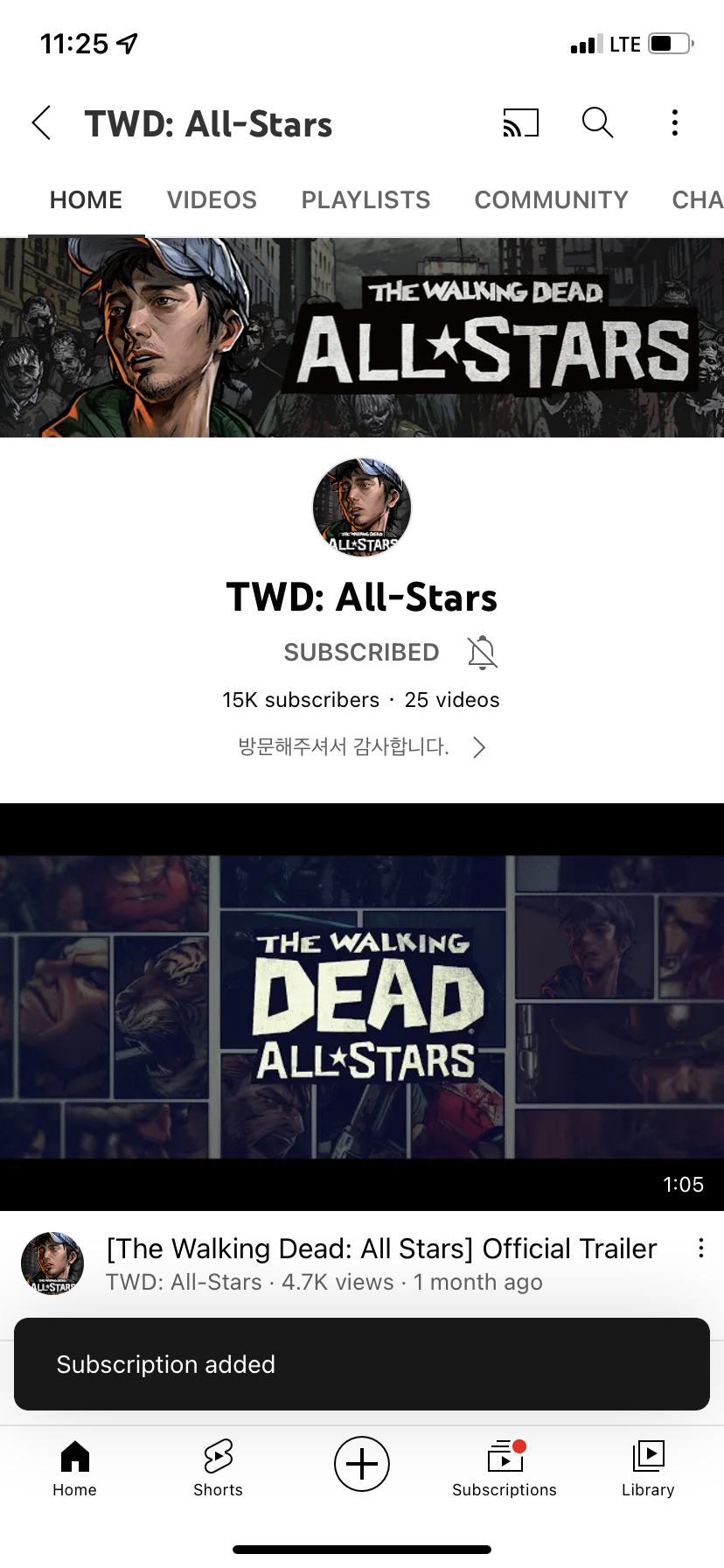Switch to the Videos tab

[x=212, y=200]
